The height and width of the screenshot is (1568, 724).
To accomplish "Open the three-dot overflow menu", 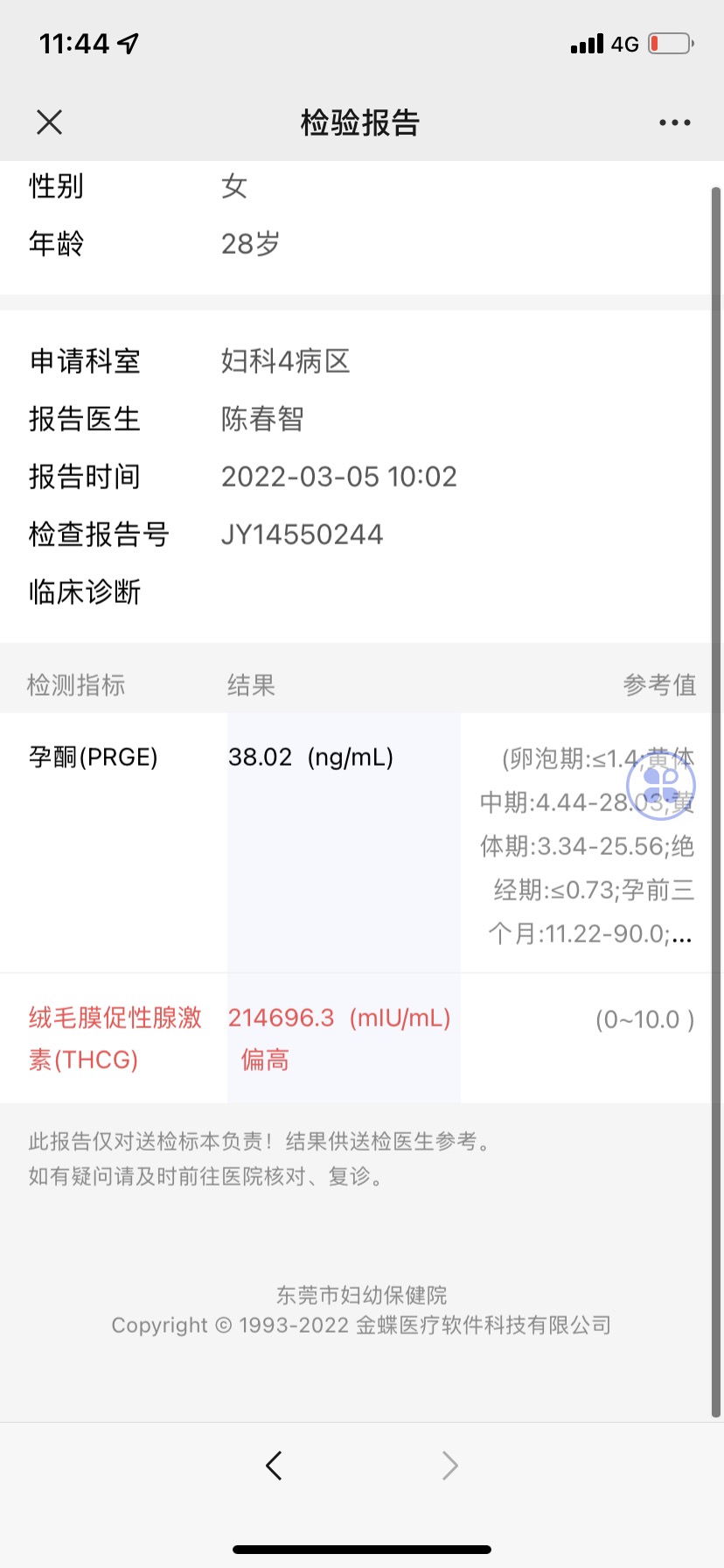I will 675,122.
